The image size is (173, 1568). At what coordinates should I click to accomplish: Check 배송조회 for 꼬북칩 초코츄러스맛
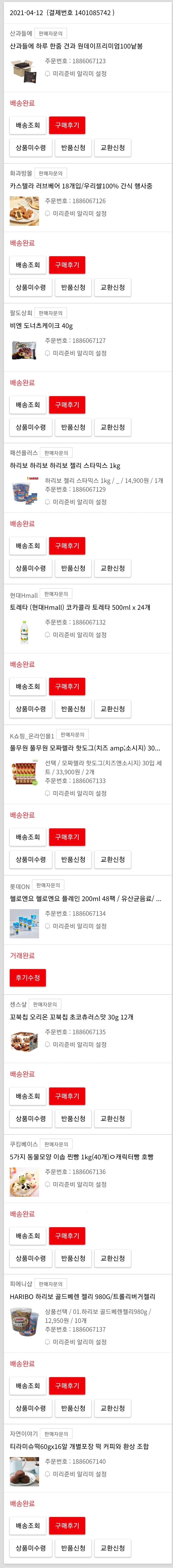[27, 1096]
